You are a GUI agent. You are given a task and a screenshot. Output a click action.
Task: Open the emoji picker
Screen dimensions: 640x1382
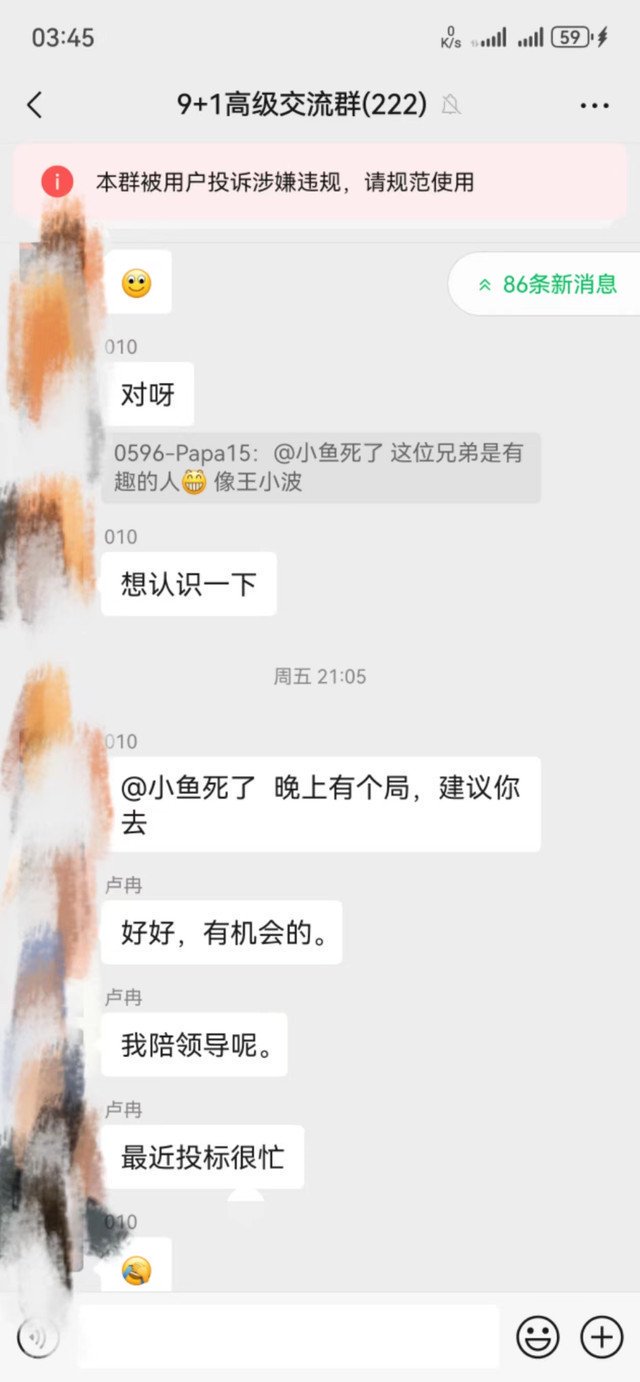537,1337
